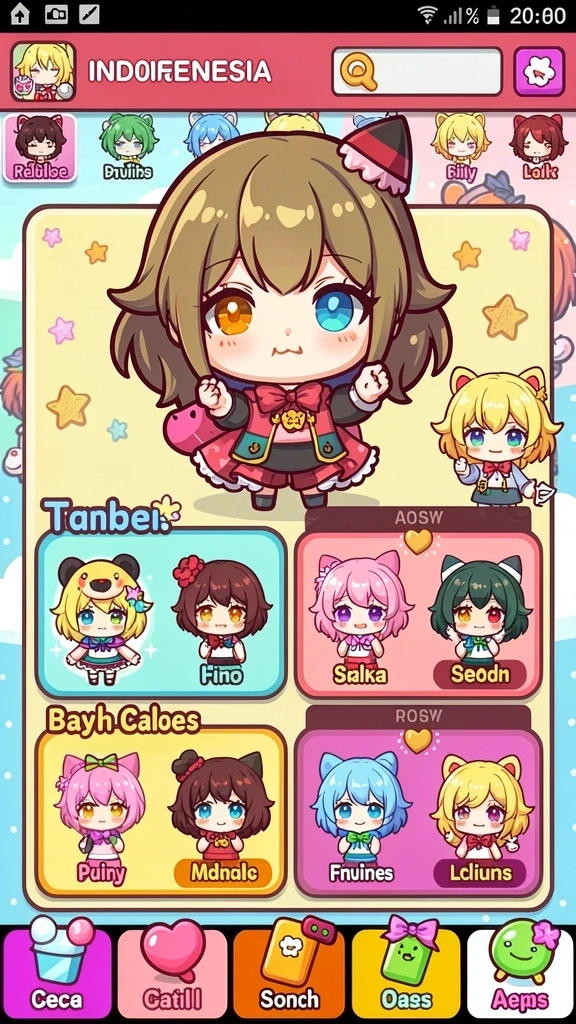
Task: Switch to the Ceca tab
Action: pyautogui.click(x=57, y=970)
